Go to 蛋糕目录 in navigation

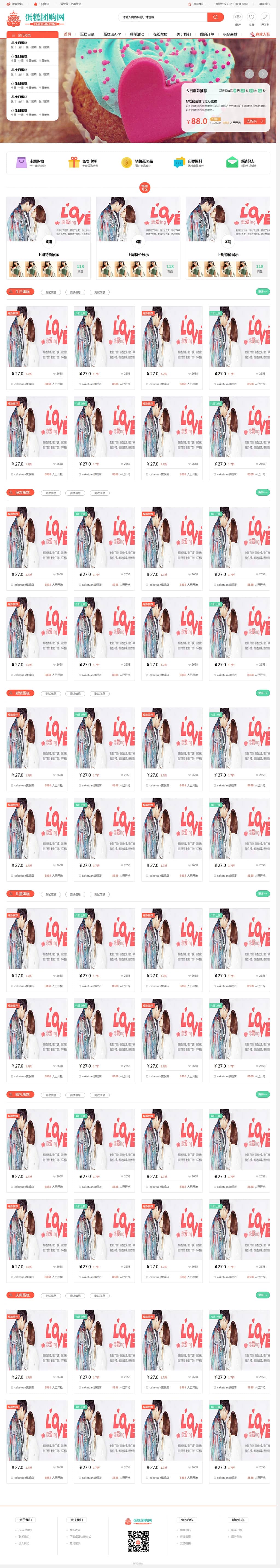pos(87,35)
